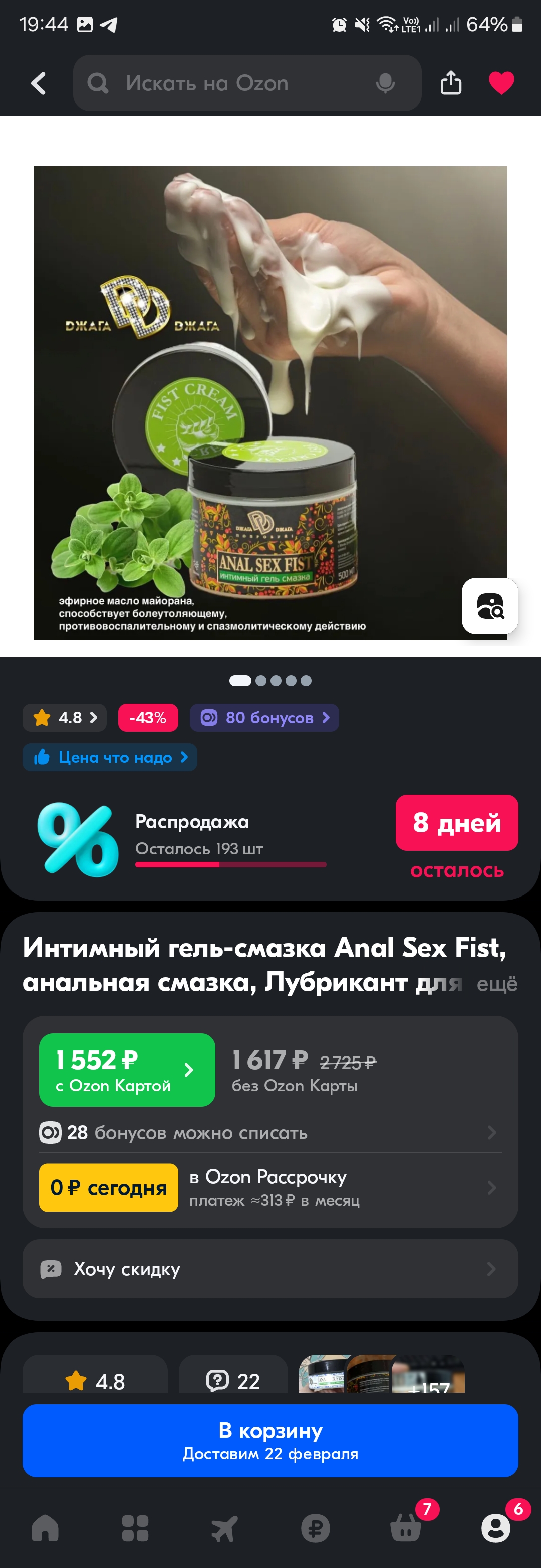The width and height of the screenshot is (541, 1568).
Task: Go back using the arrow
Action: (x=39, y=83)
